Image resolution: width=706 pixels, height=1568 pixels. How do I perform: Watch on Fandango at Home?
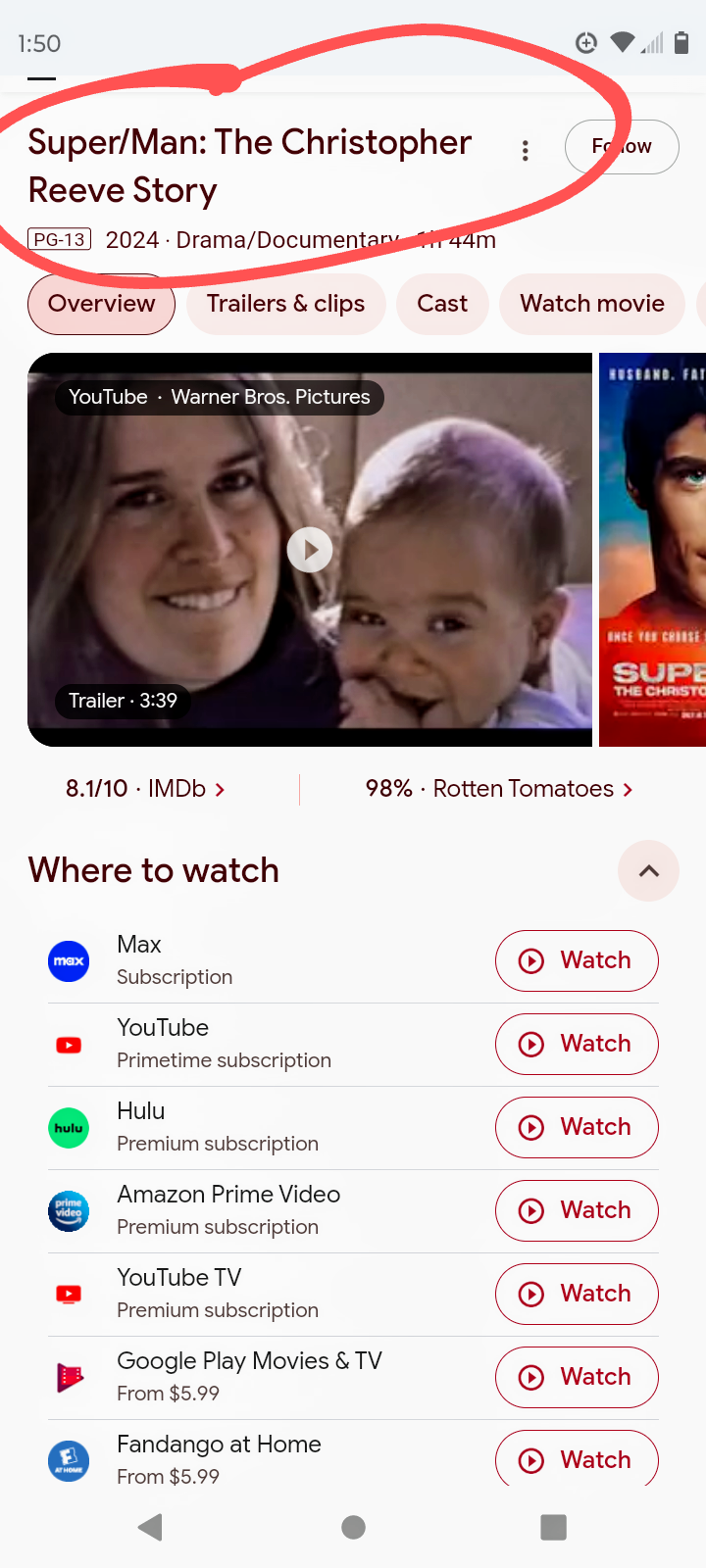[577, 1459]
